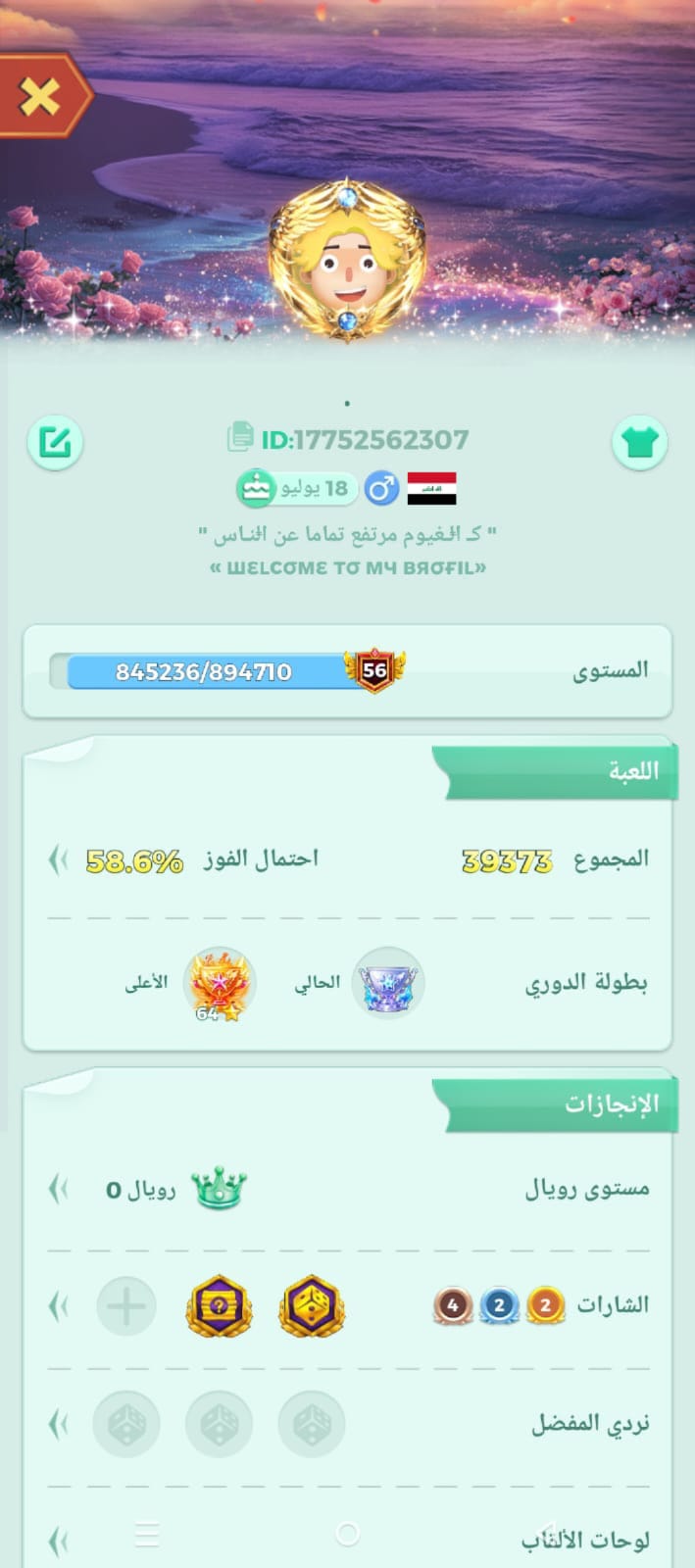Go to the system home button
The image size is (695, 1568).
click(347, 1534)
